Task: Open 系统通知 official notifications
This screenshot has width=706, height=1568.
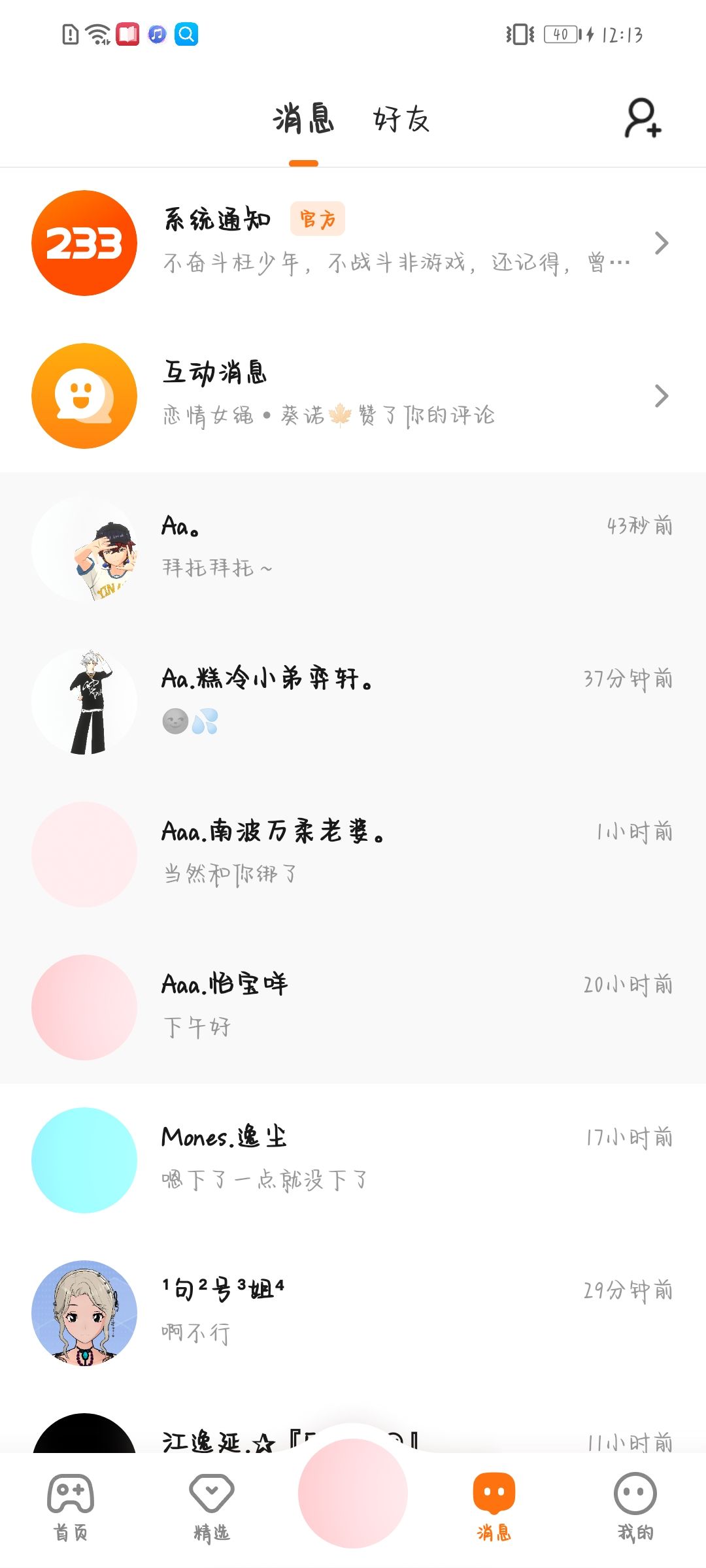Action: (x=353, y=243)
